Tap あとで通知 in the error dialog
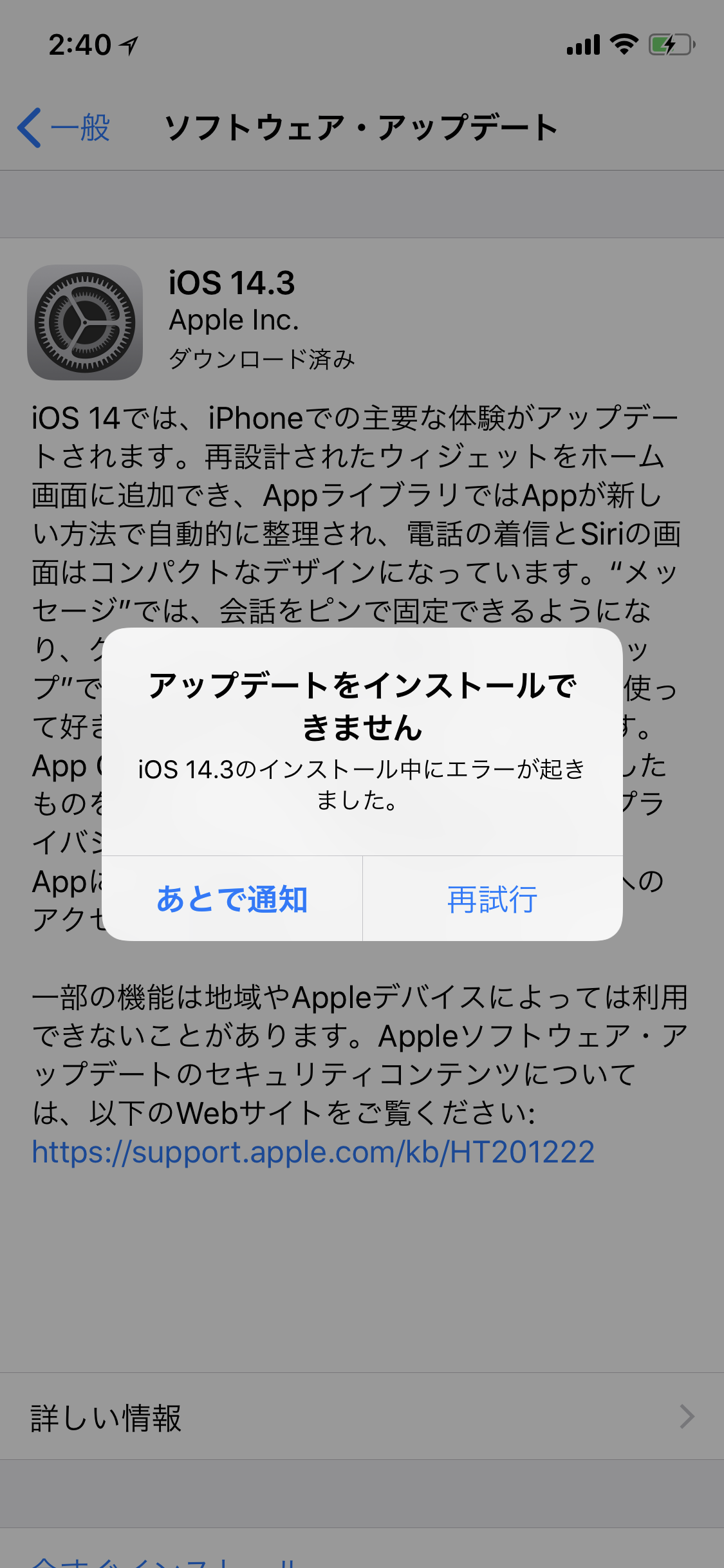Image resolution: width=724 pixels, height=1568 pixels. point(232,899)
